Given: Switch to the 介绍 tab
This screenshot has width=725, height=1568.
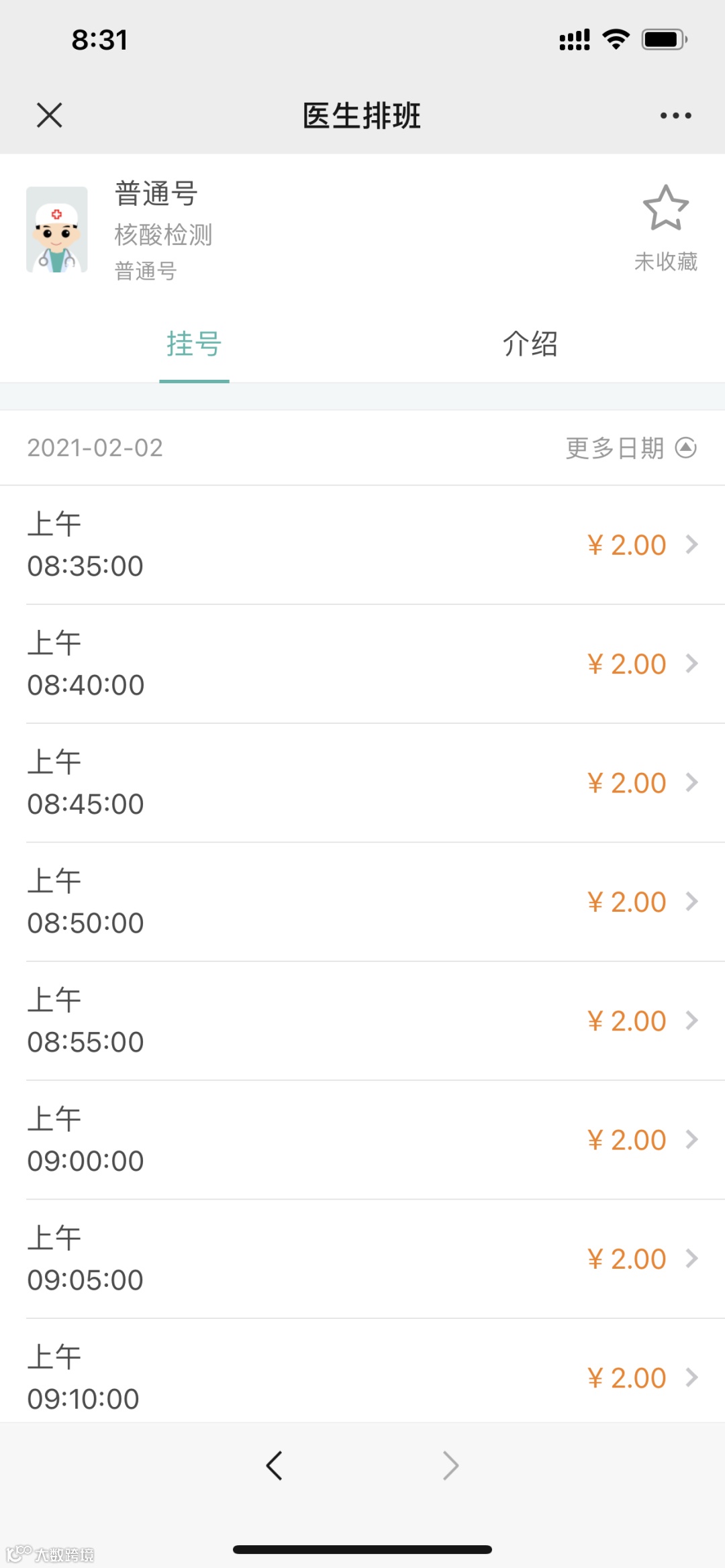Looking at the screenshot, I should 530,344.
